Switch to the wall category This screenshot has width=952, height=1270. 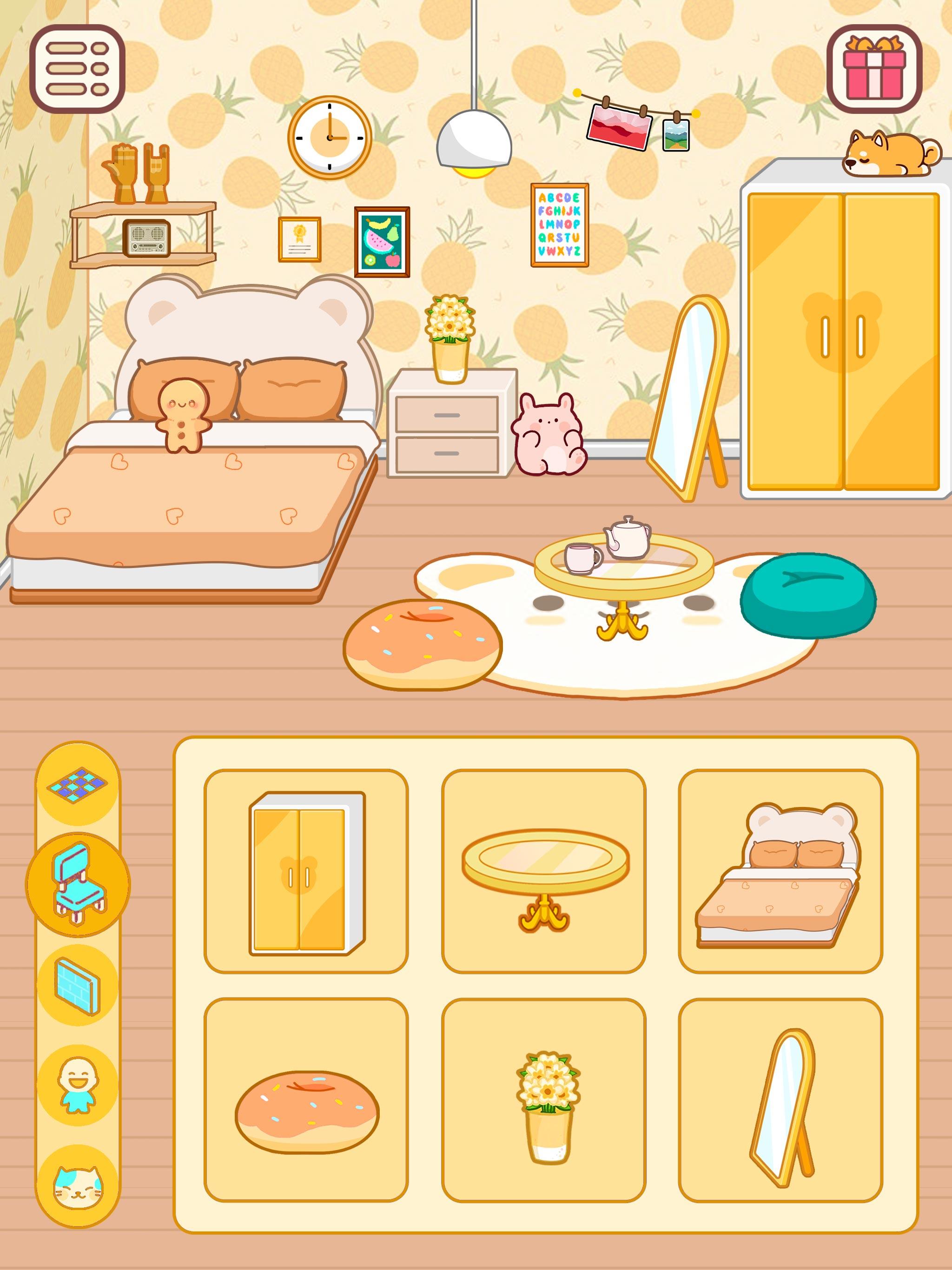click(78, 985)
